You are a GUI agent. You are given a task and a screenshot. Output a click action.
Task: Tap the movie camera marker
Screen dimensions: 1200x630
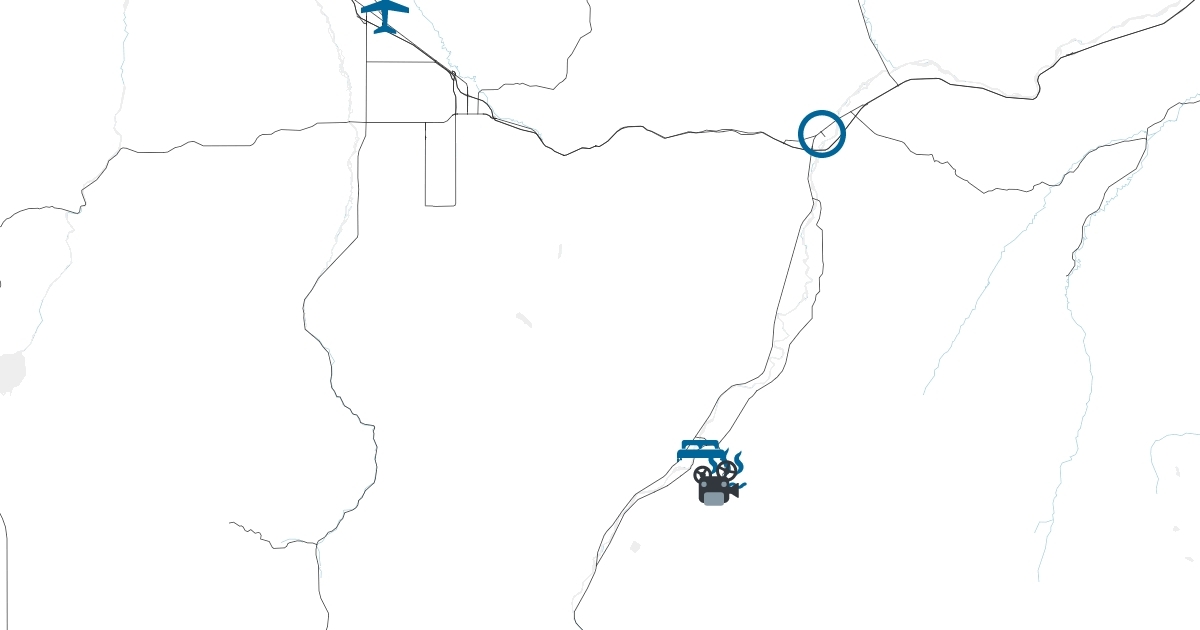pos(716,484)
